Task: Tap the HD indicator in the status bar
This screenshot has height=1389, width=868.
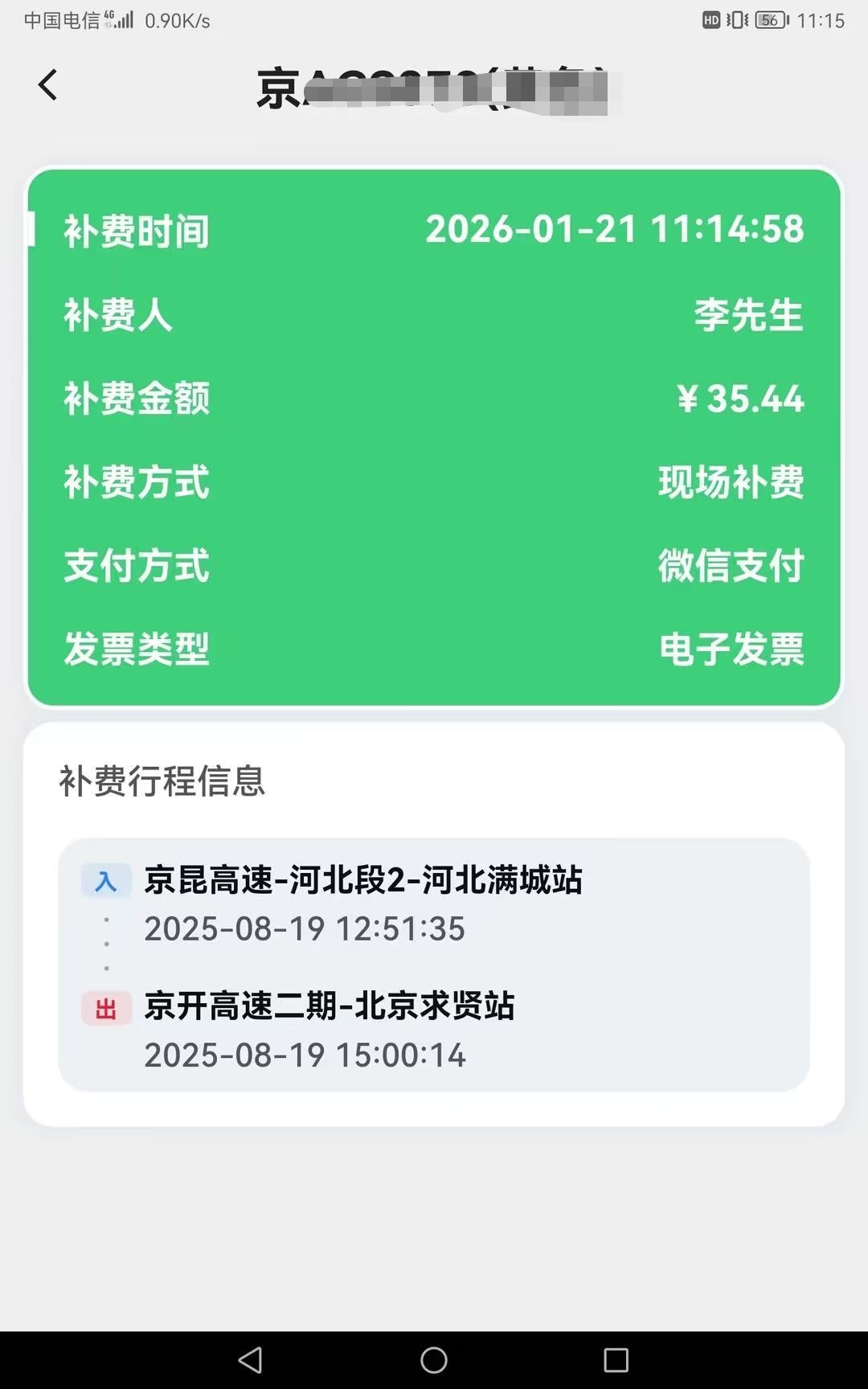Action: pyautogui.click(x=710, y=19)
